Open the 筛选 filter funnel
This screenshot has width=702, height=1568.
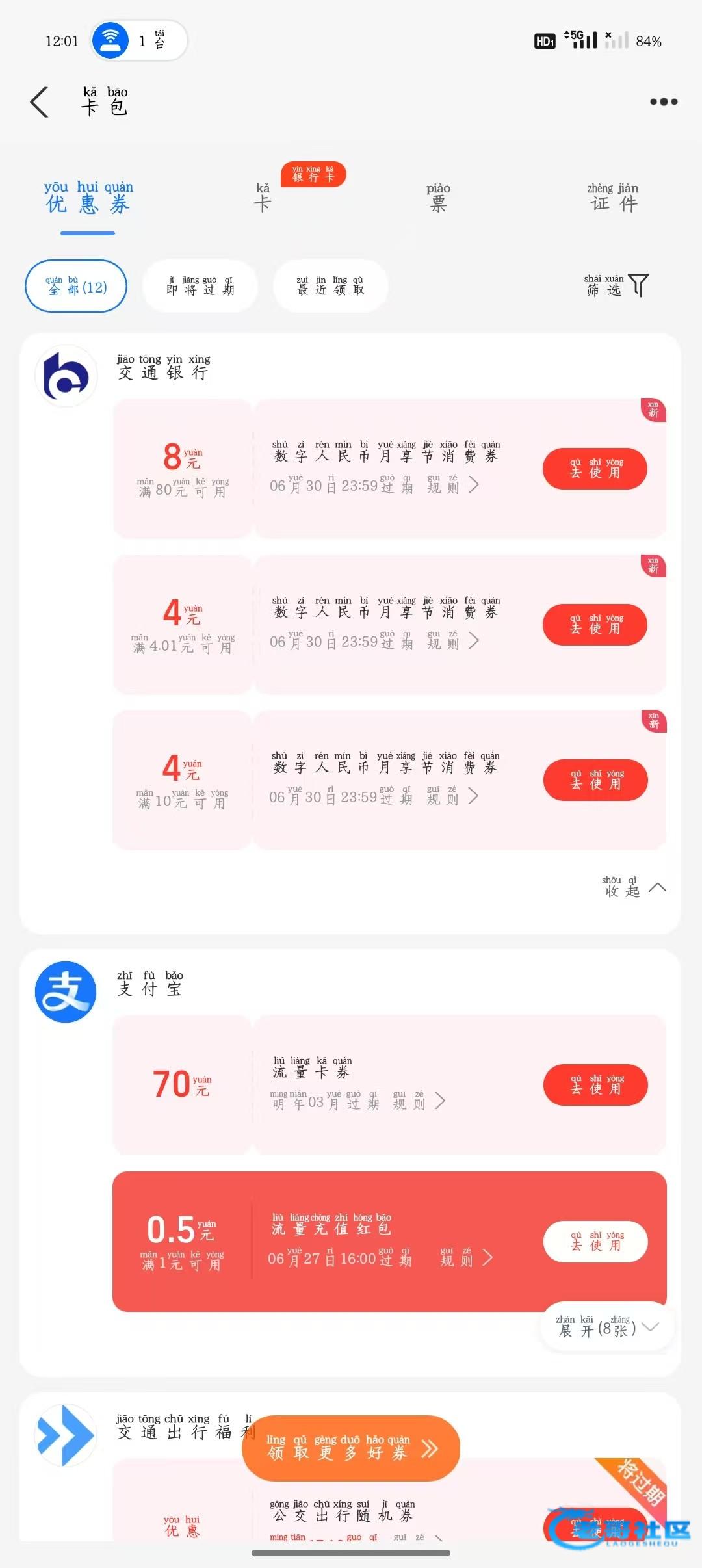617,285
